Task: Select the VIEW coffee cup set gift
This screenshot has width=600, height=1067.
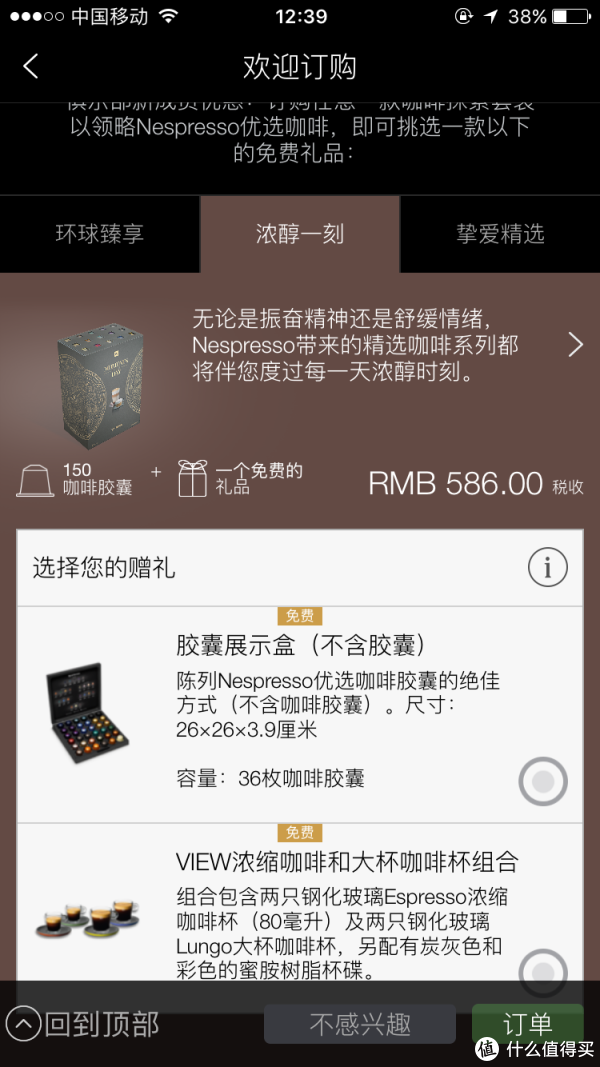Action: (543, 972)
